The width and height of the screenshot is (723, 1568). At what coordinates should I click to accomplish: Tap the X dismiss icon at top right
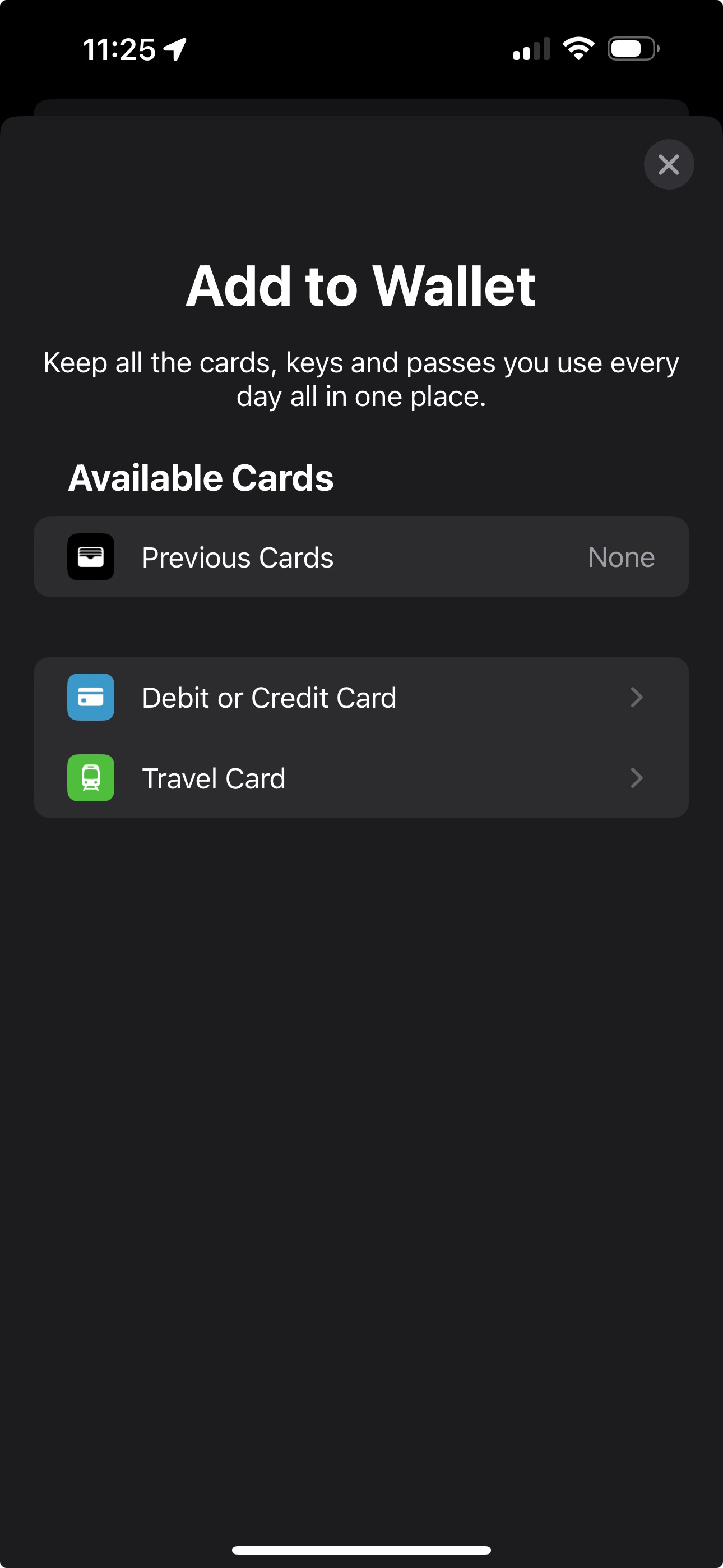668,164
